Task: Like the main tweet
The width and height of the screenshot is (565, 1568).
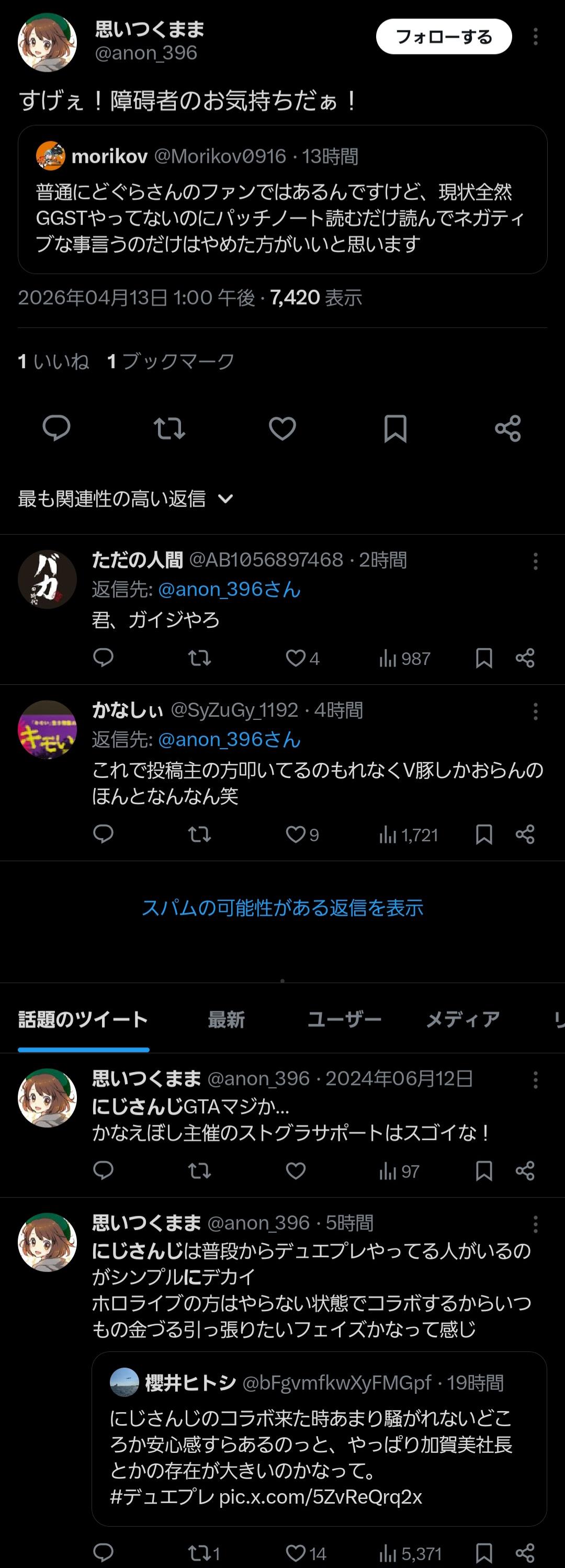Action: pos(282,428)
